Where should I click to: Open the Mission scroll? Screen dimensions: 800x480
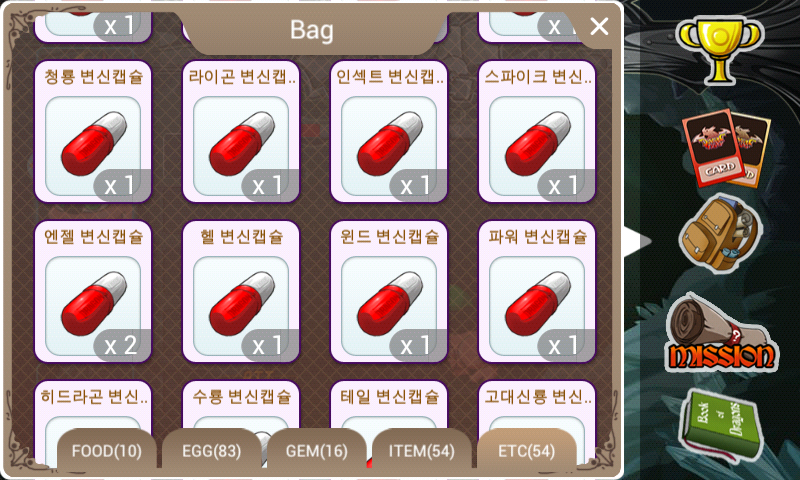tap(720, 333)
